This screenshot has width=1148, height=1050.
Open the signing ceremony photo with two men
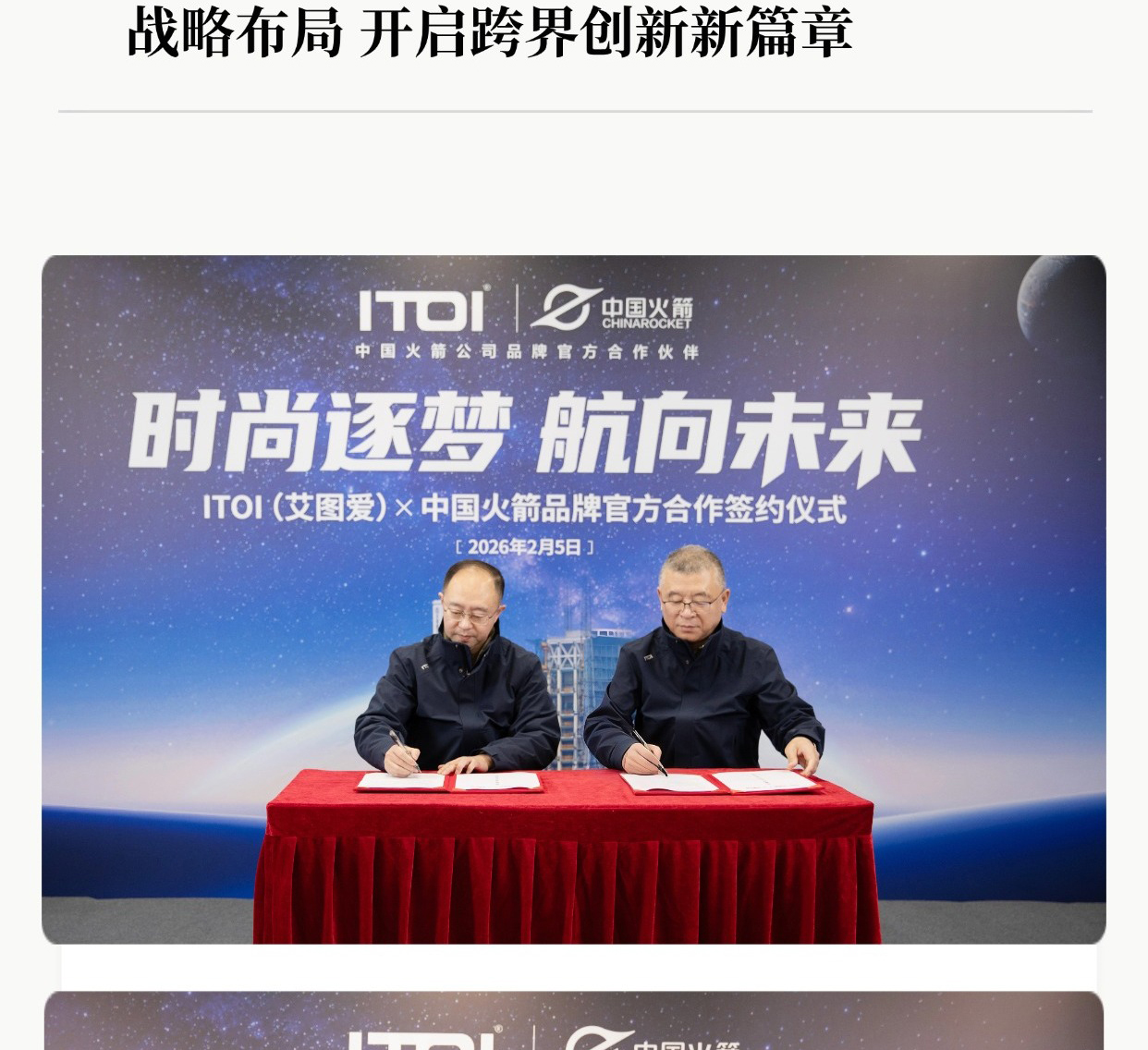pos(573,599)
